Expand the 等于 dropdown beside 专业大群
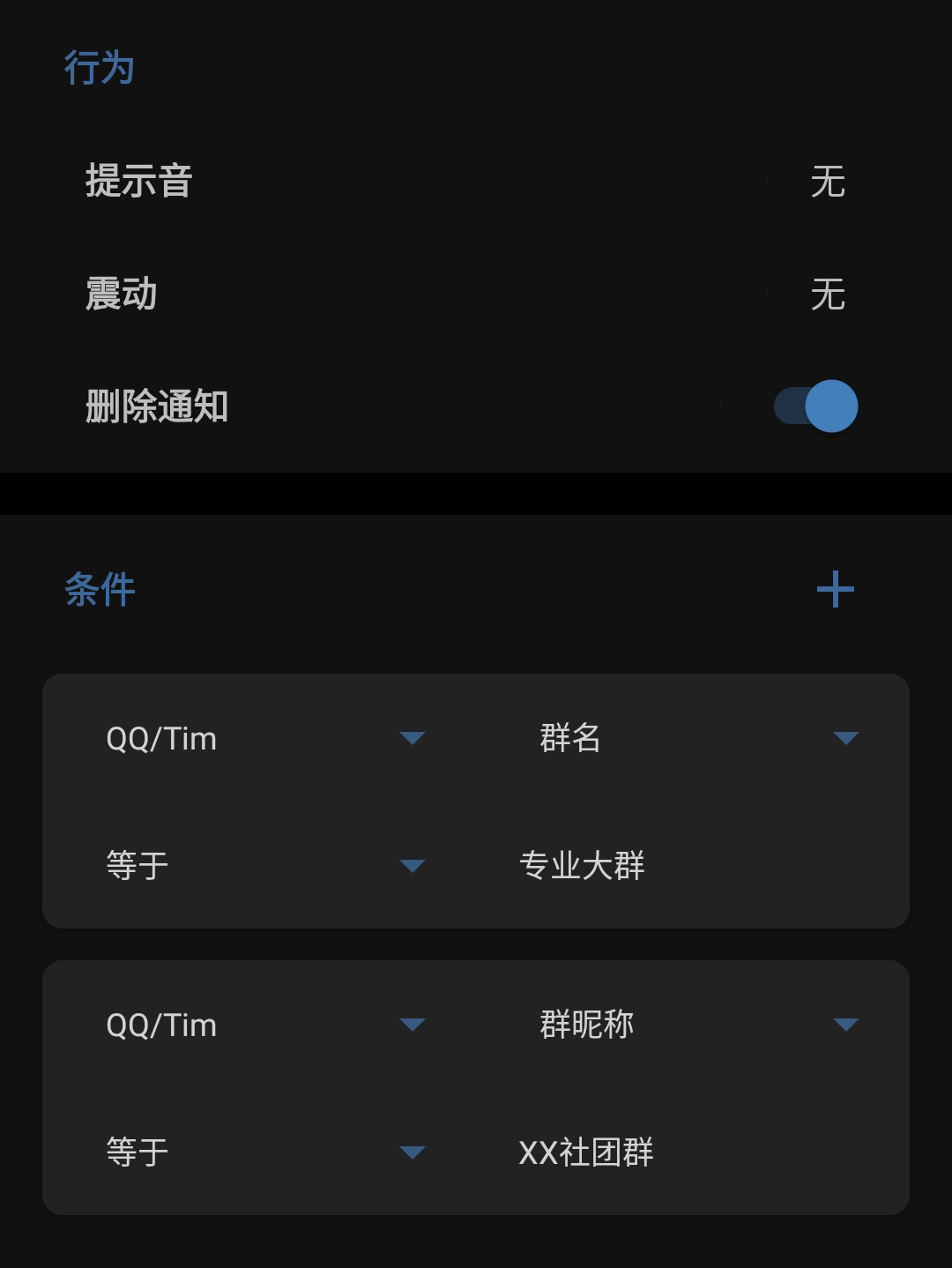The width and height of the screenshot is (952, 1268). (x=264, y=865)
